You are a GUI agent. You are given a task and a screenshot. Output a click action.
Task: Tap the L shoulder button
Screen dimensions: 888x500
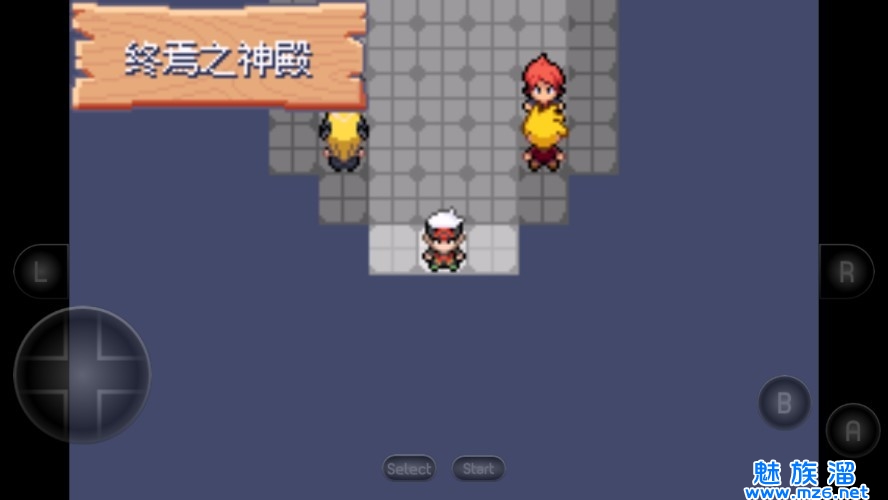pos(41,272)
